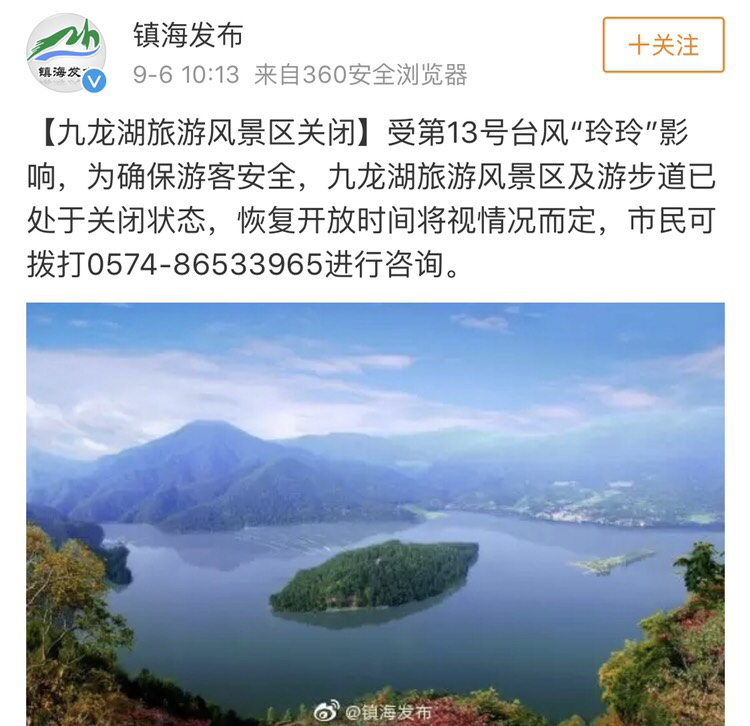This screenshot has height=726, width=750.
Task: View the 九龙湖 lake photo full screen
Action: click(375, 510)
